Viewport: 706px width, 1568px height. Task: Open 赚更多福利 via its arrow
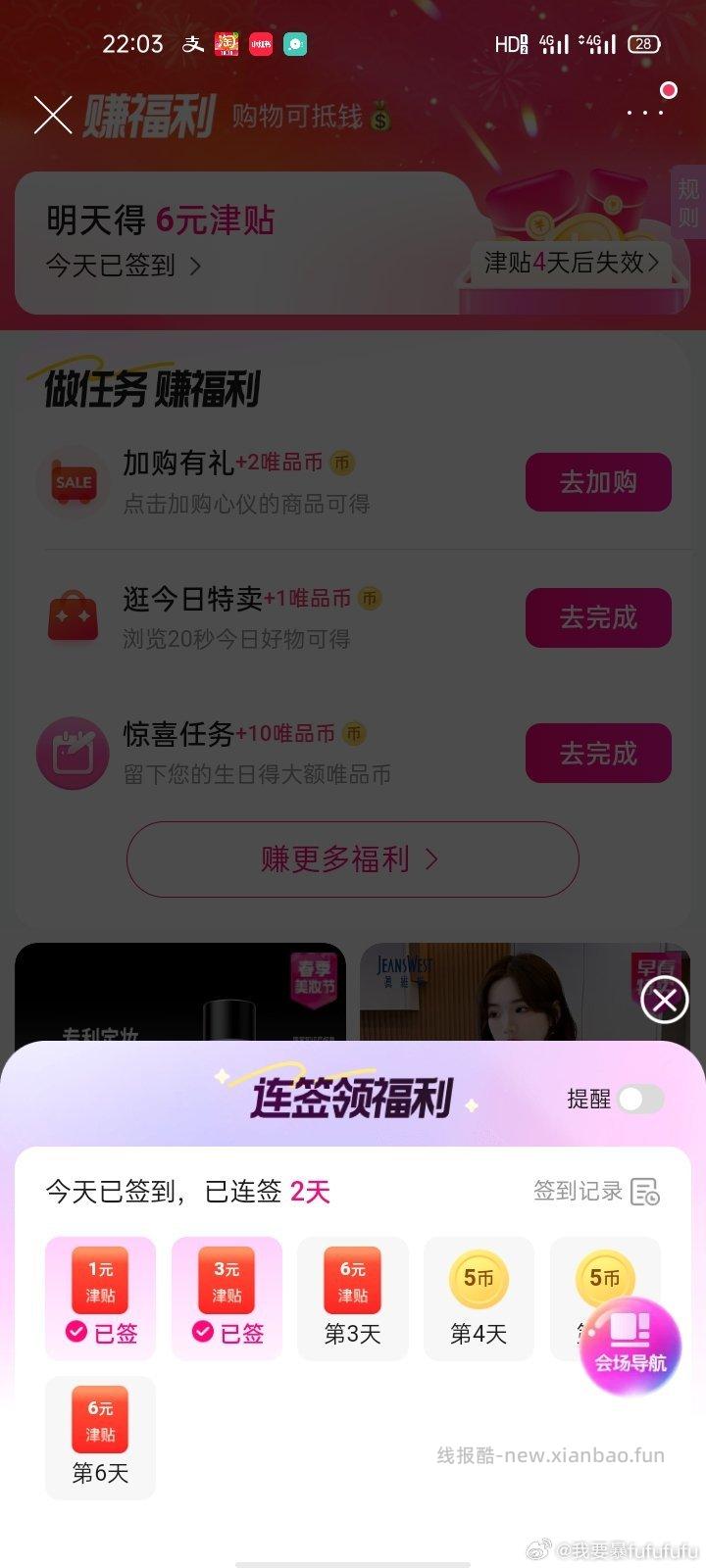pos(429,859)
